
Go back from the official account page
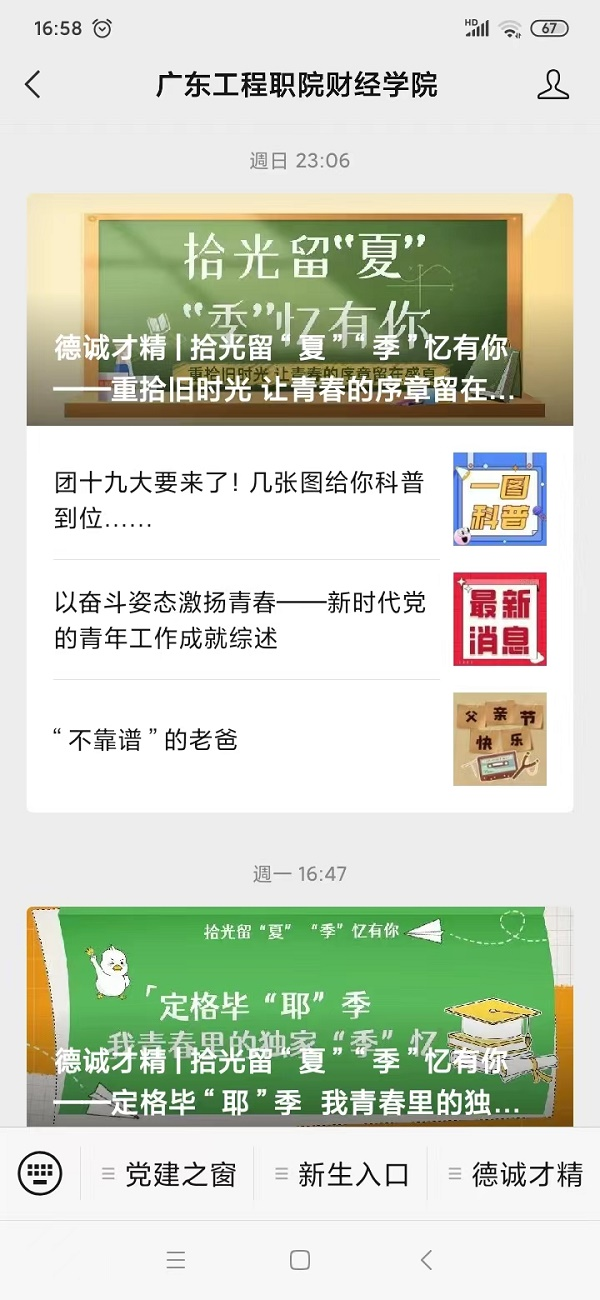33,85
